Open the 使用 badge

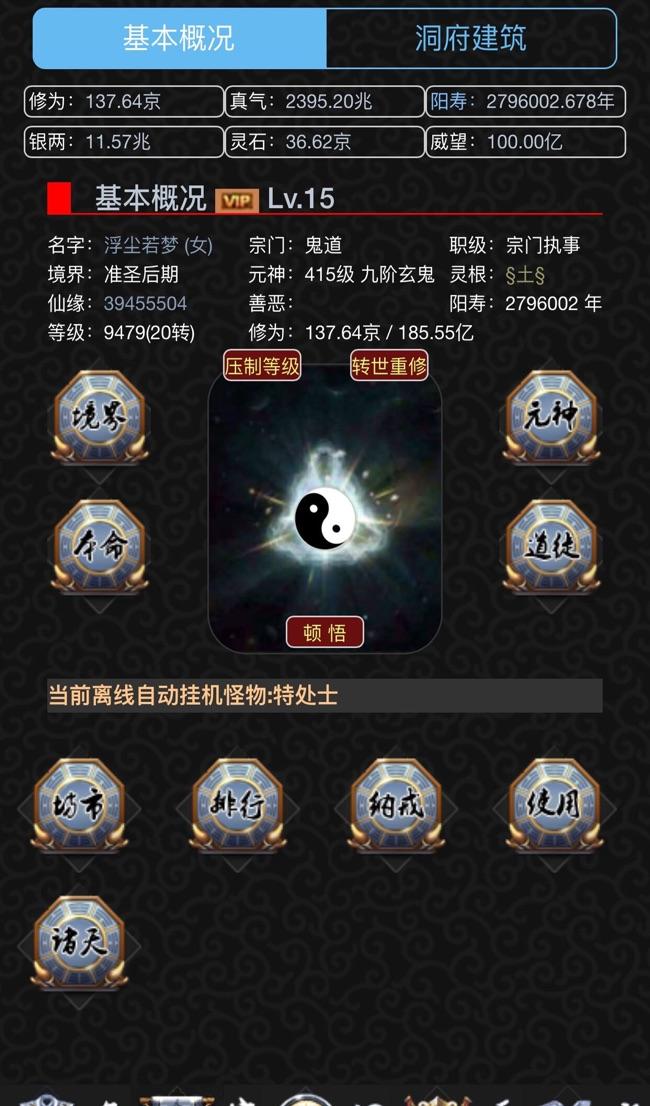(x=554, y=805)
